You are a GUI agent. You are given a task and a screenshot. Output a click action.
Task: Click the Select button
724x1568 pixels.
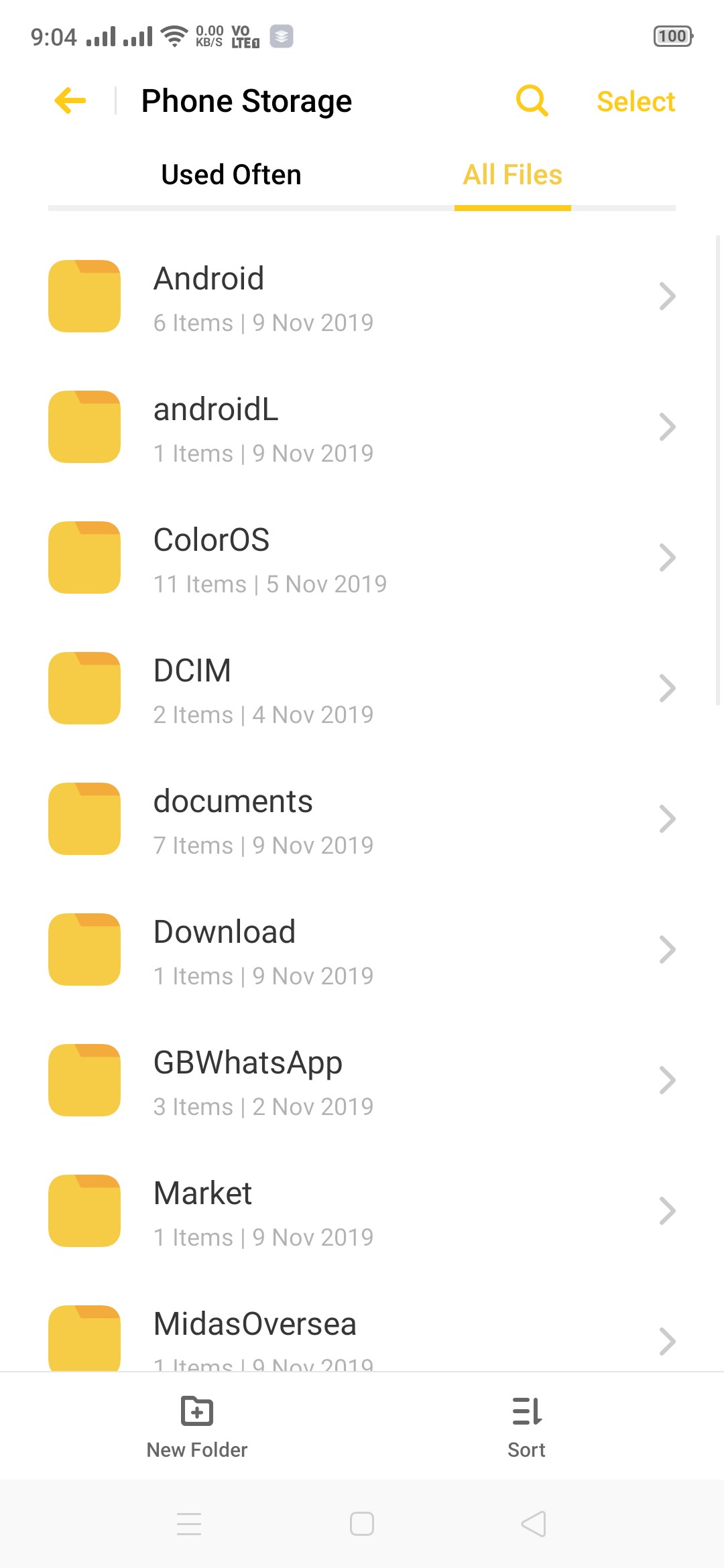[x=635, y=101]
